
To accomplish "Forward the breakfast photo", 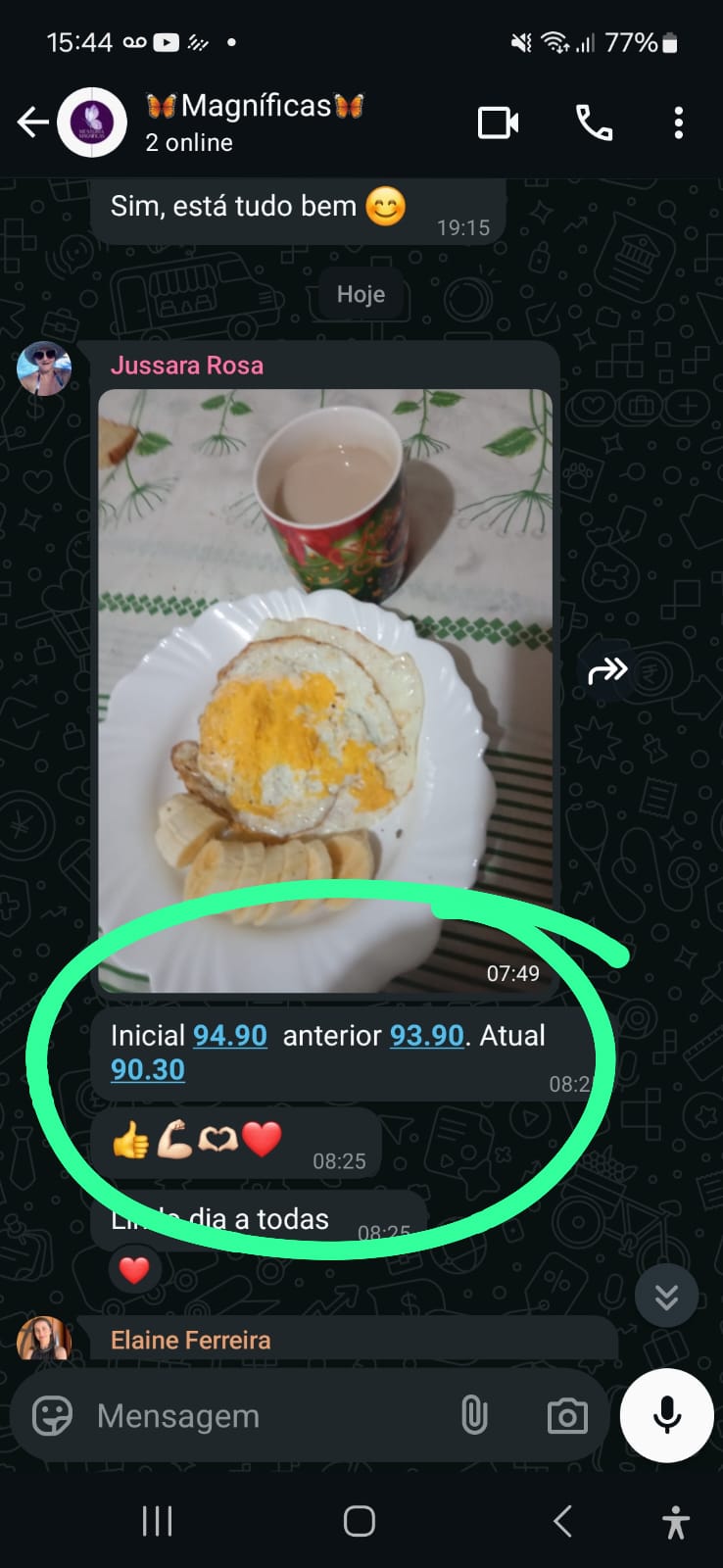I will 607,671.
